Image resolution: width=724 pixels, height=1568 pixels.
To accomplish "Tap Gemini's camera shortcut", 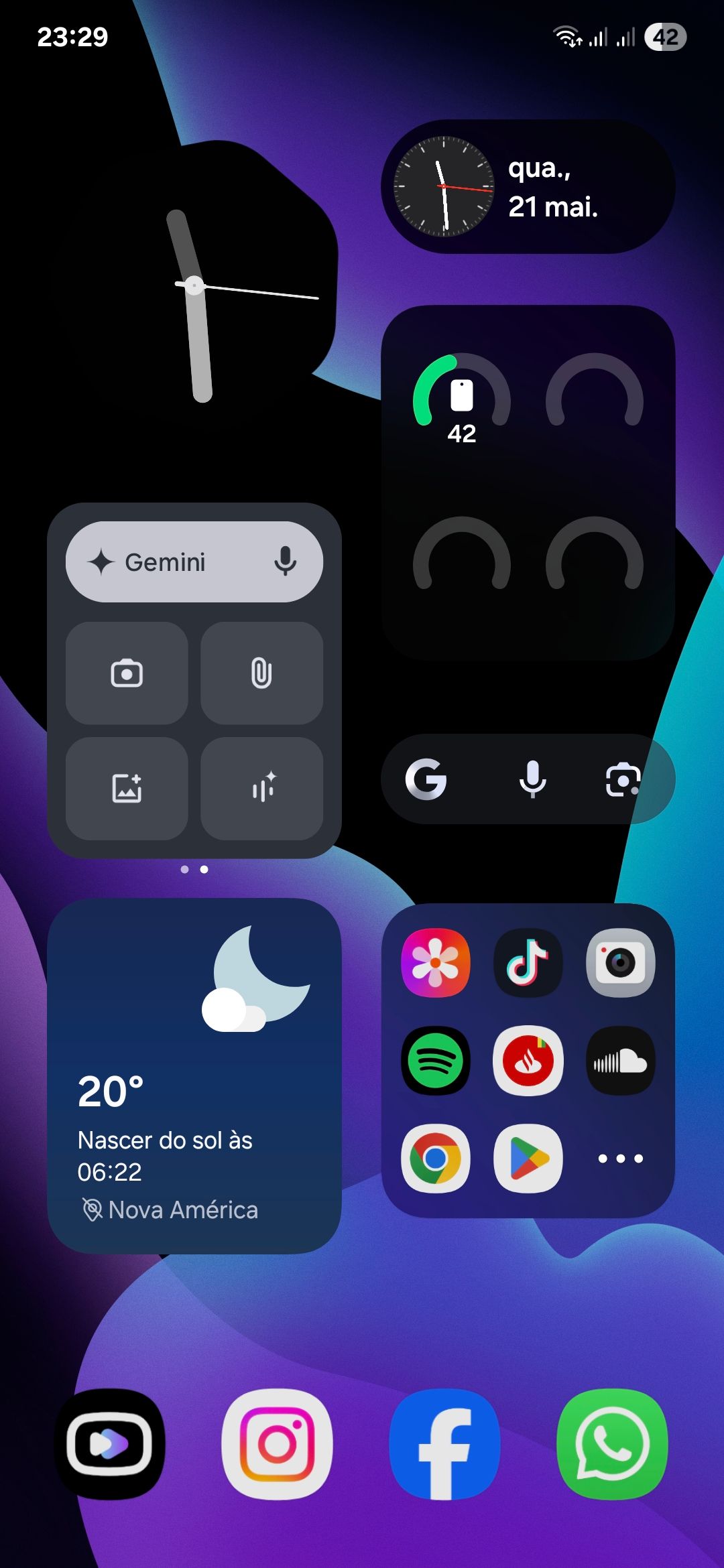I will 127,674.
